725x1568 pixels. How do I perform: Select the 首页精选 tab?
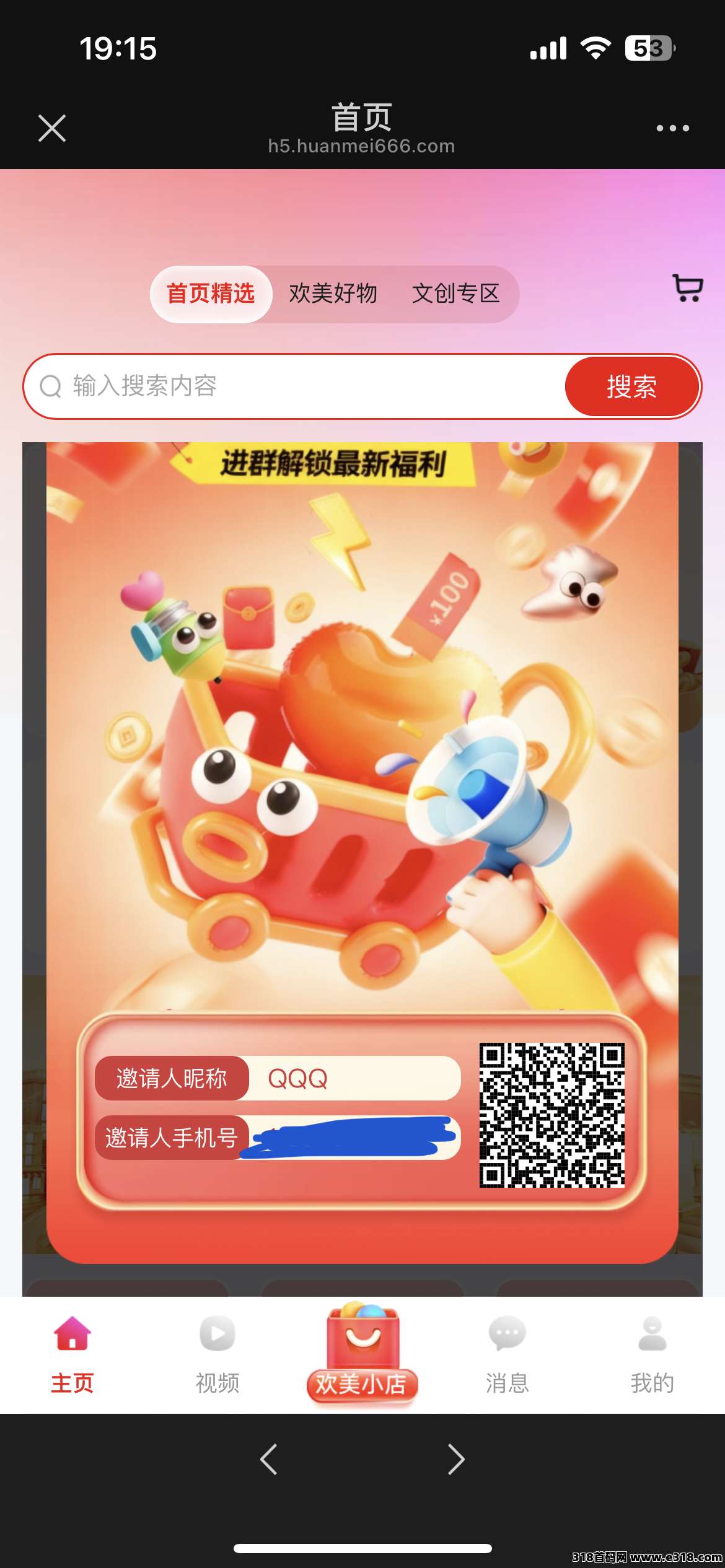(x=211, y=294)
